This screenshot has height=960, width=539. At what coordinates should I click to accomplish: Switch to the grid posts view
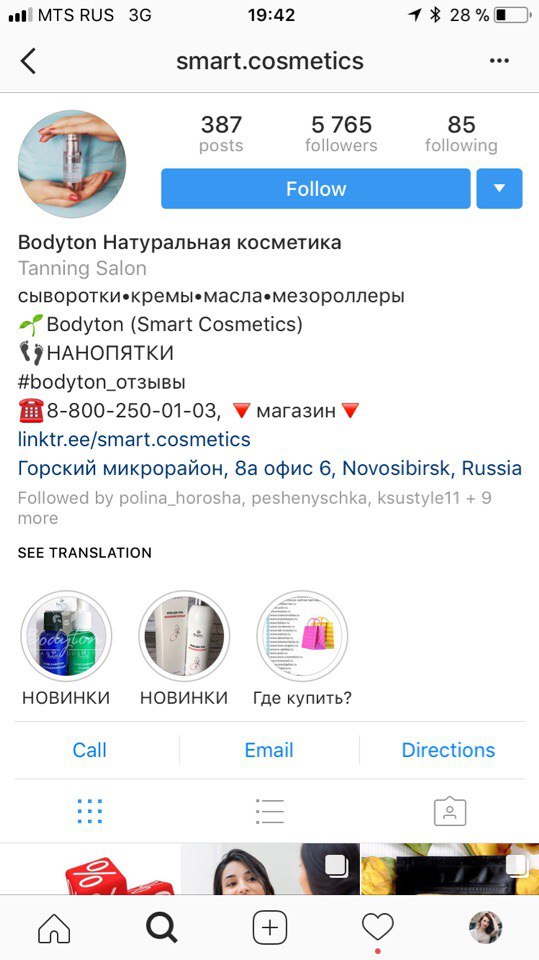[x=90, y=811]
